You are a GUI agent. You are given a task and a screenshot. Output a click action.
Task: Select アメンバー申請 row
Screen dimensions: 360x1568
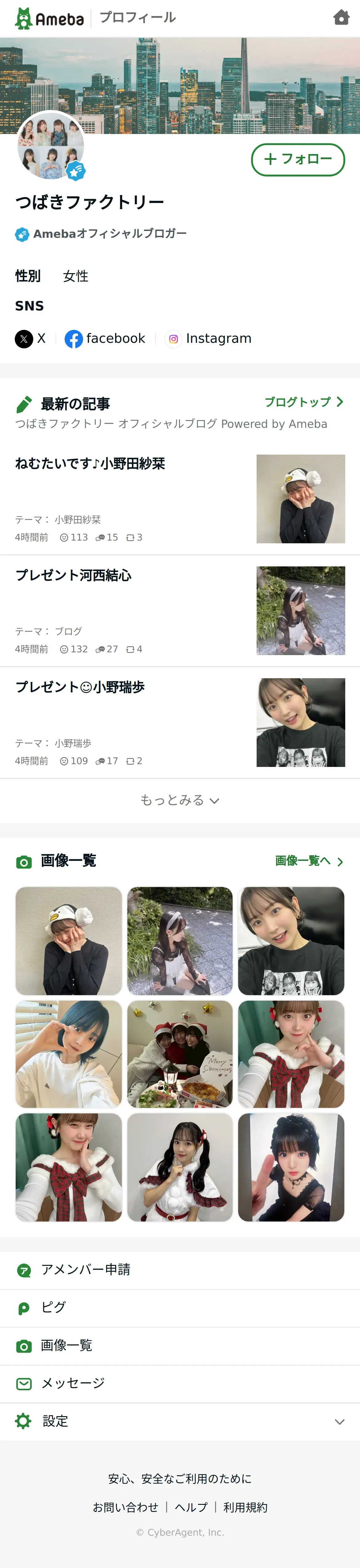[x=85, y=1269]
